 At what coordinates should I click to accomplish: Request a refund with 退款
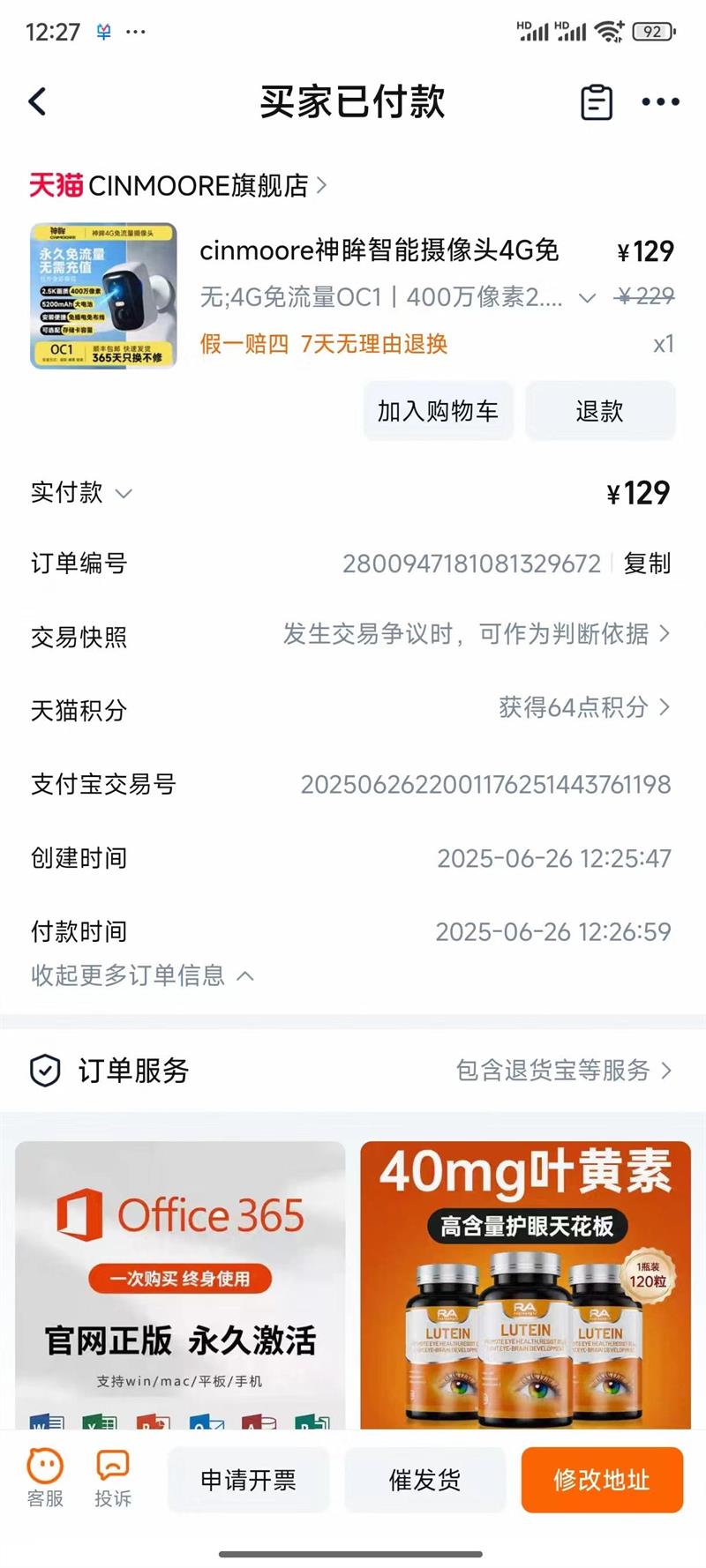click(x=600, y=411)
